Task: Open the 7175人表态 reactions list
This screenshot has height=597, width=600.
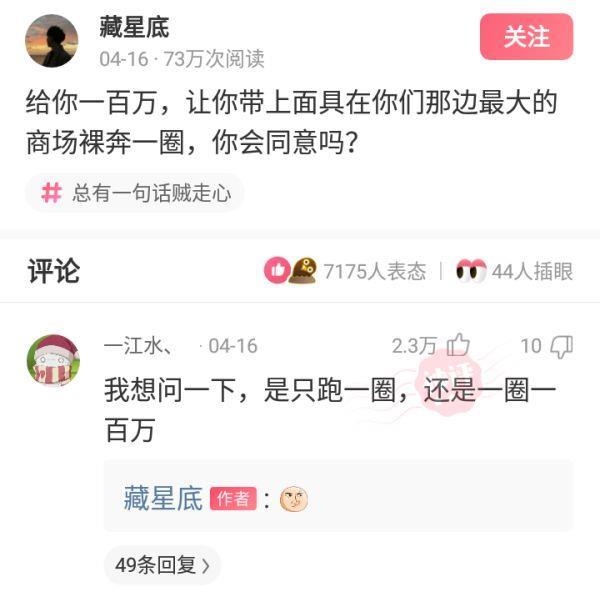Action: [x=345, y=271]
